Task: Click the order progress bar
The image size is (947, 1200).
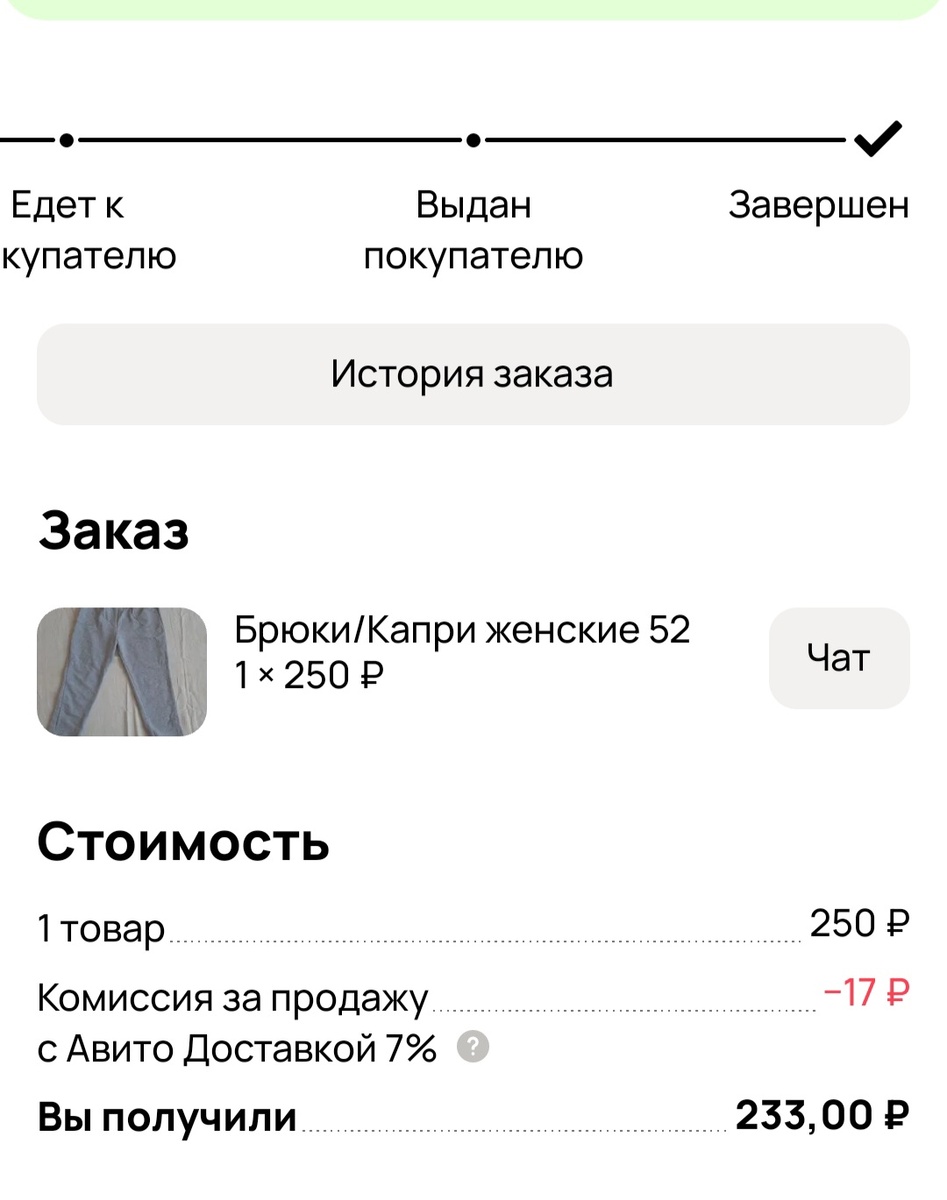Action: [x=270, y=140]
